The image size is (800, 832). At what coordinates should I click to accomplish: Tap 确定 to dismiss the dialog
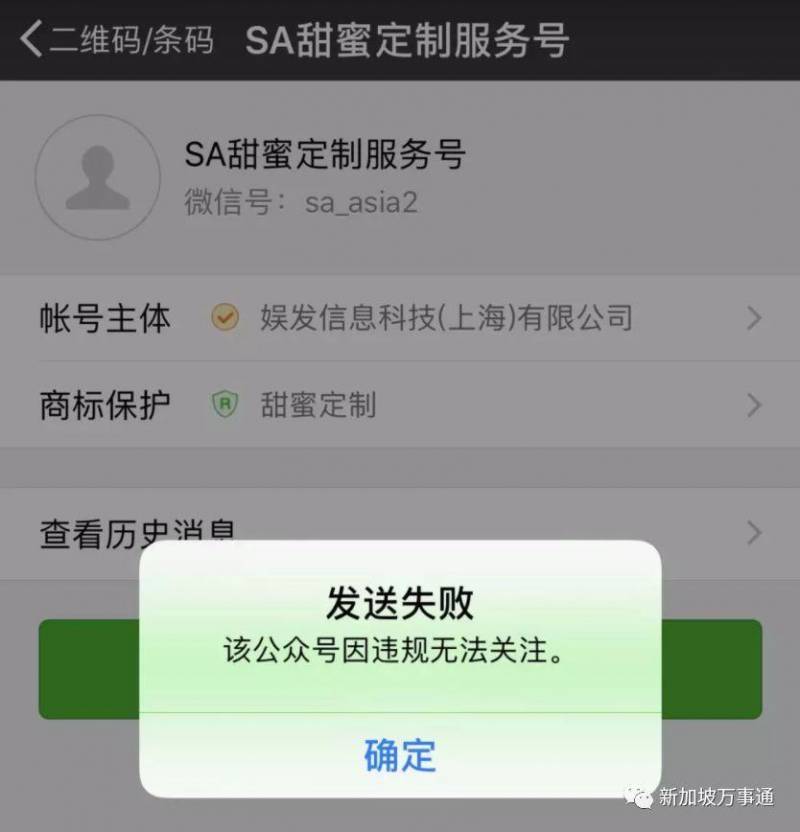400,755
